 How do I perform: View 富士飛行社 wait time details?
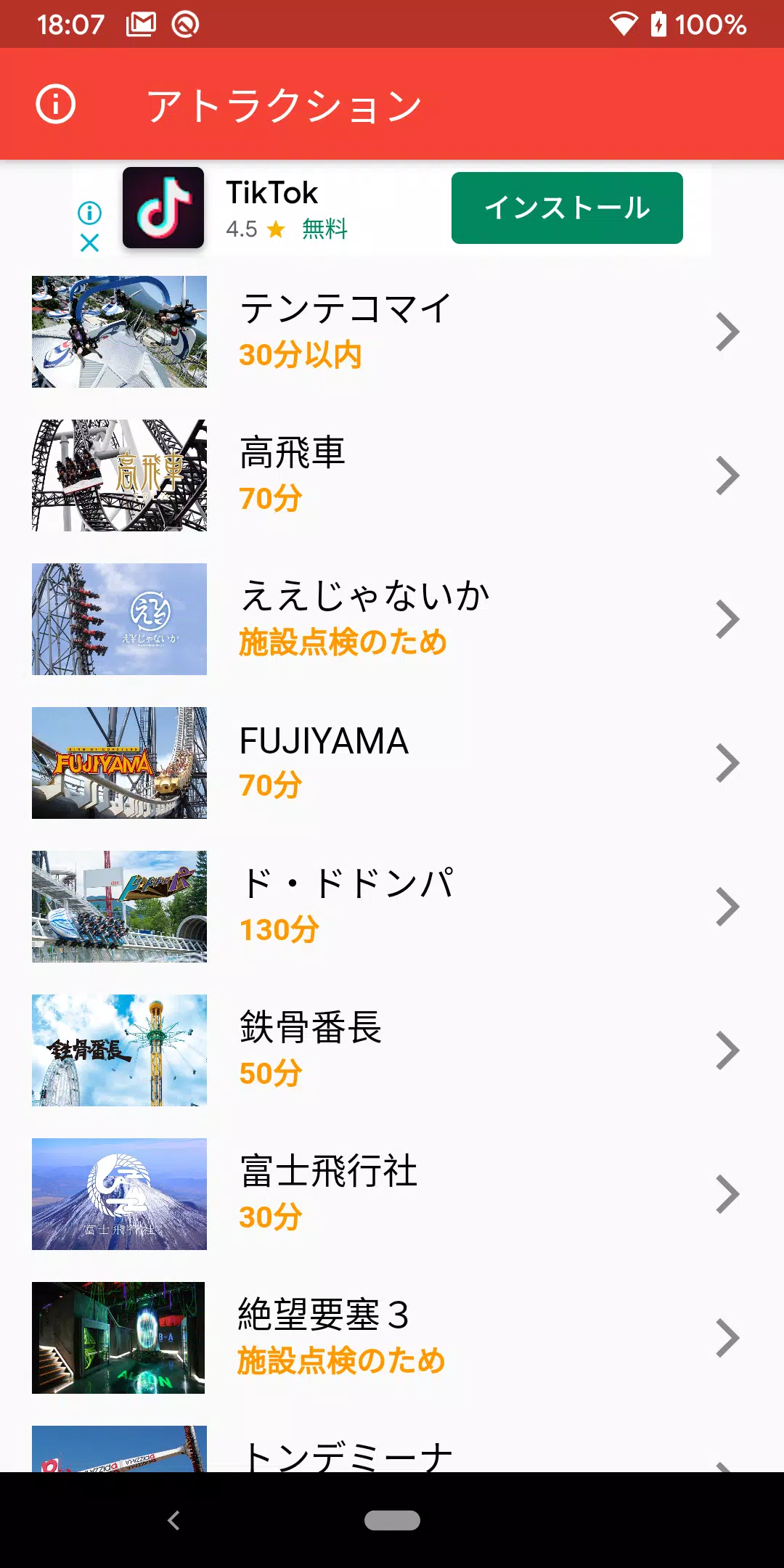click(392, 1194)
